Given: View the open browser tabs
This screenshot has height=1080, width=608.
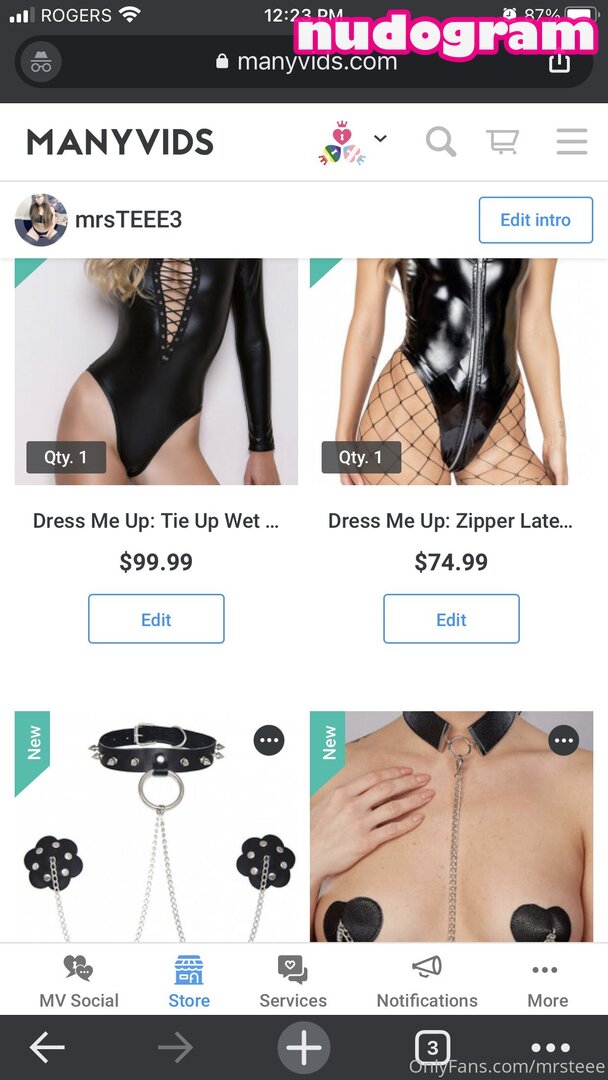Looking at the screenshot, I should point(431,1048).
